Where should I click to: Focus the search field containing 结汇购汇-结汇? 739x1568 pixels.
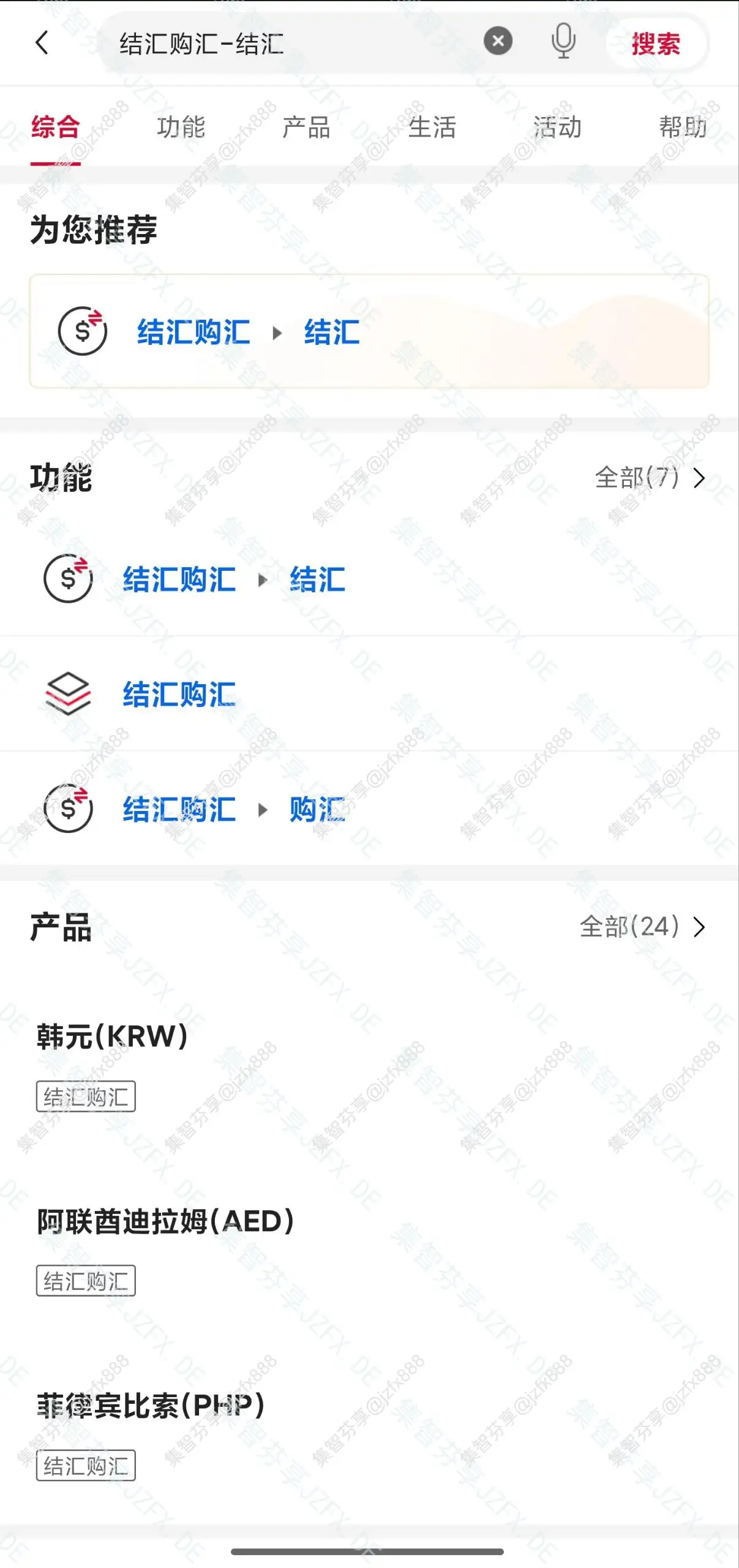click(276, 43)
